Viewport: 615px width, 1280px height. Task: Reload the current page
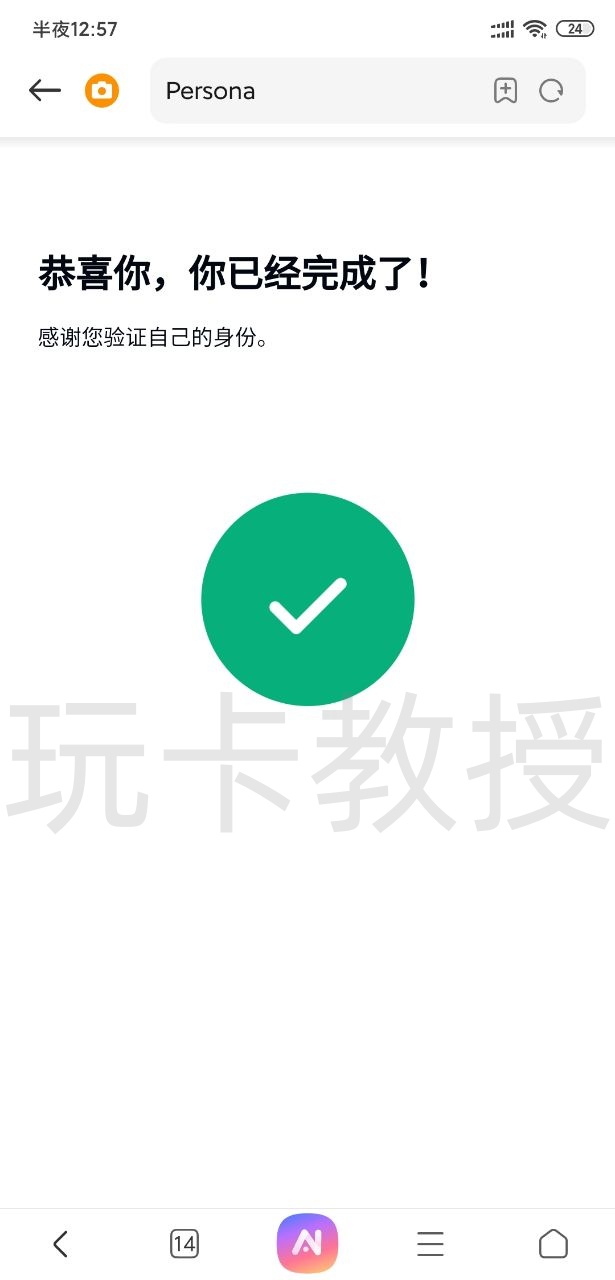551,91
